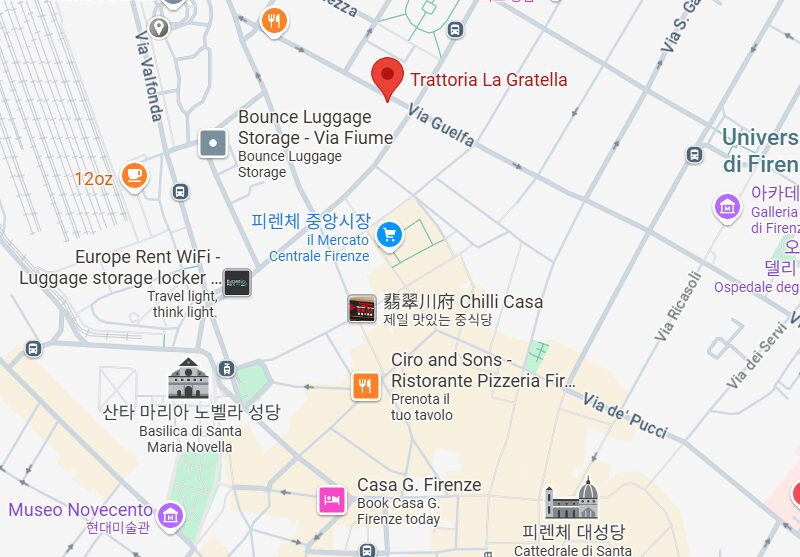Screen dimensions: 800x557
Task: Open Bounce Luggage Storage - Via Fiume marker
Action: [213, 144]
